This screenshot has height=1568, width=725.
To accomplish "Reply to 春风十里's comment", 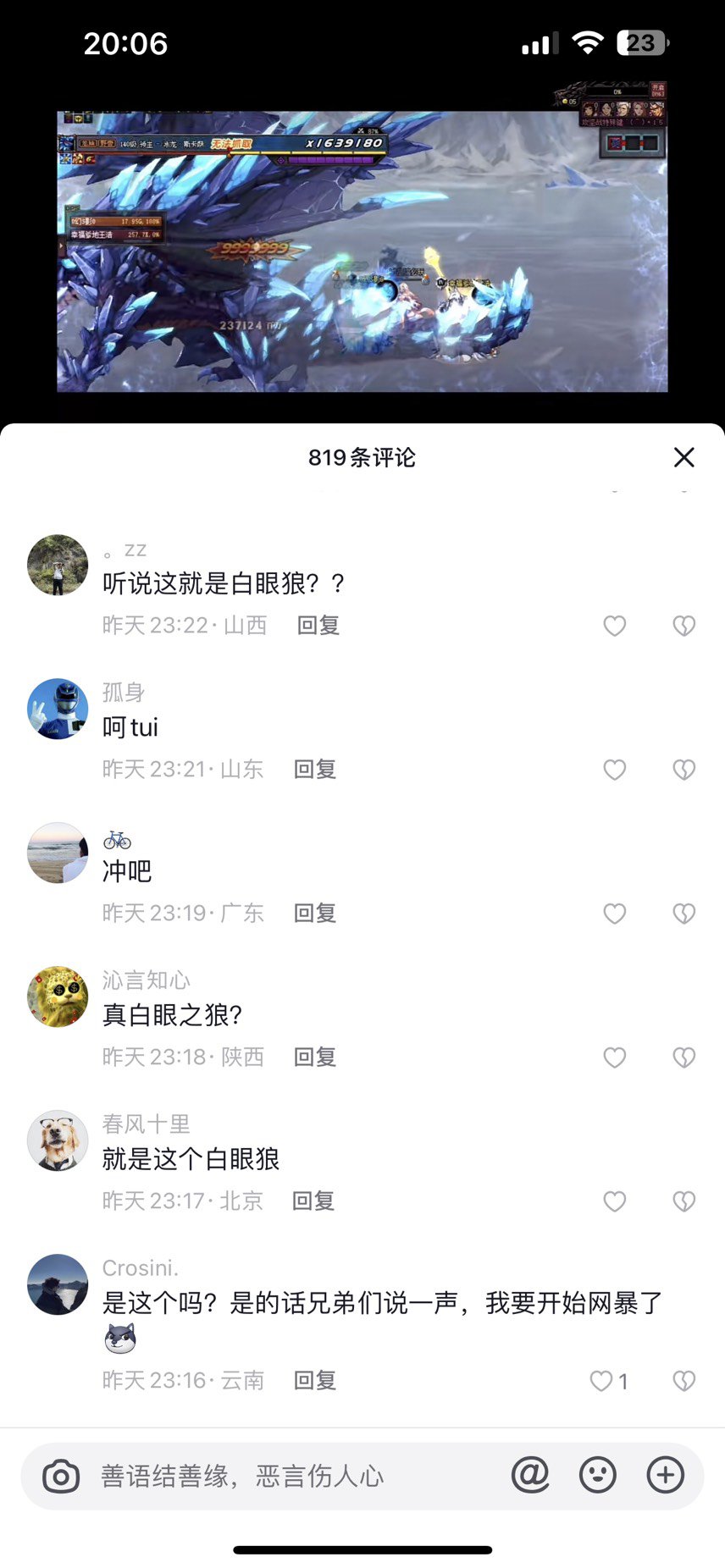I will [x=313, y=1201].
